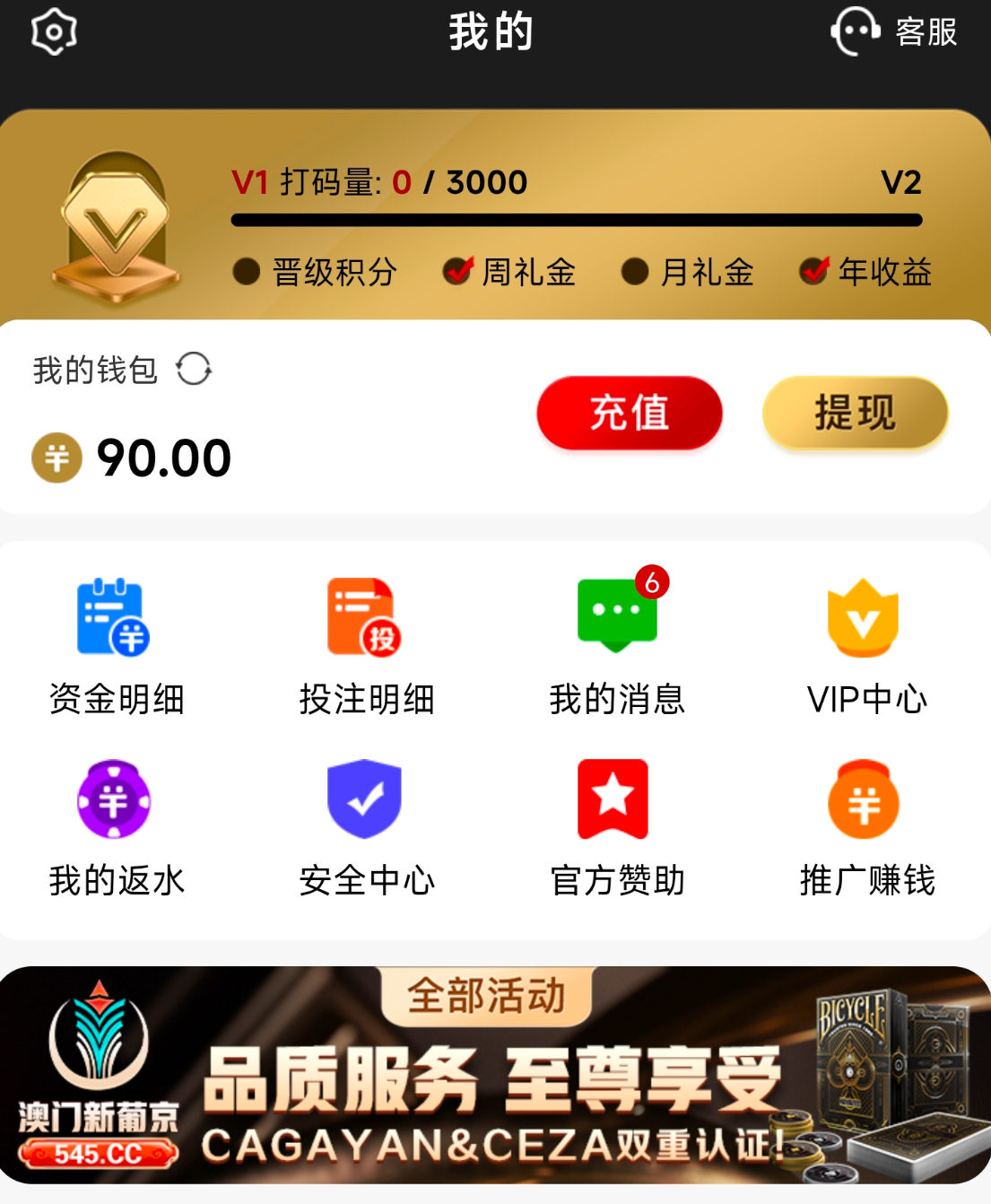Go to VIP中心

click(866, 646)
